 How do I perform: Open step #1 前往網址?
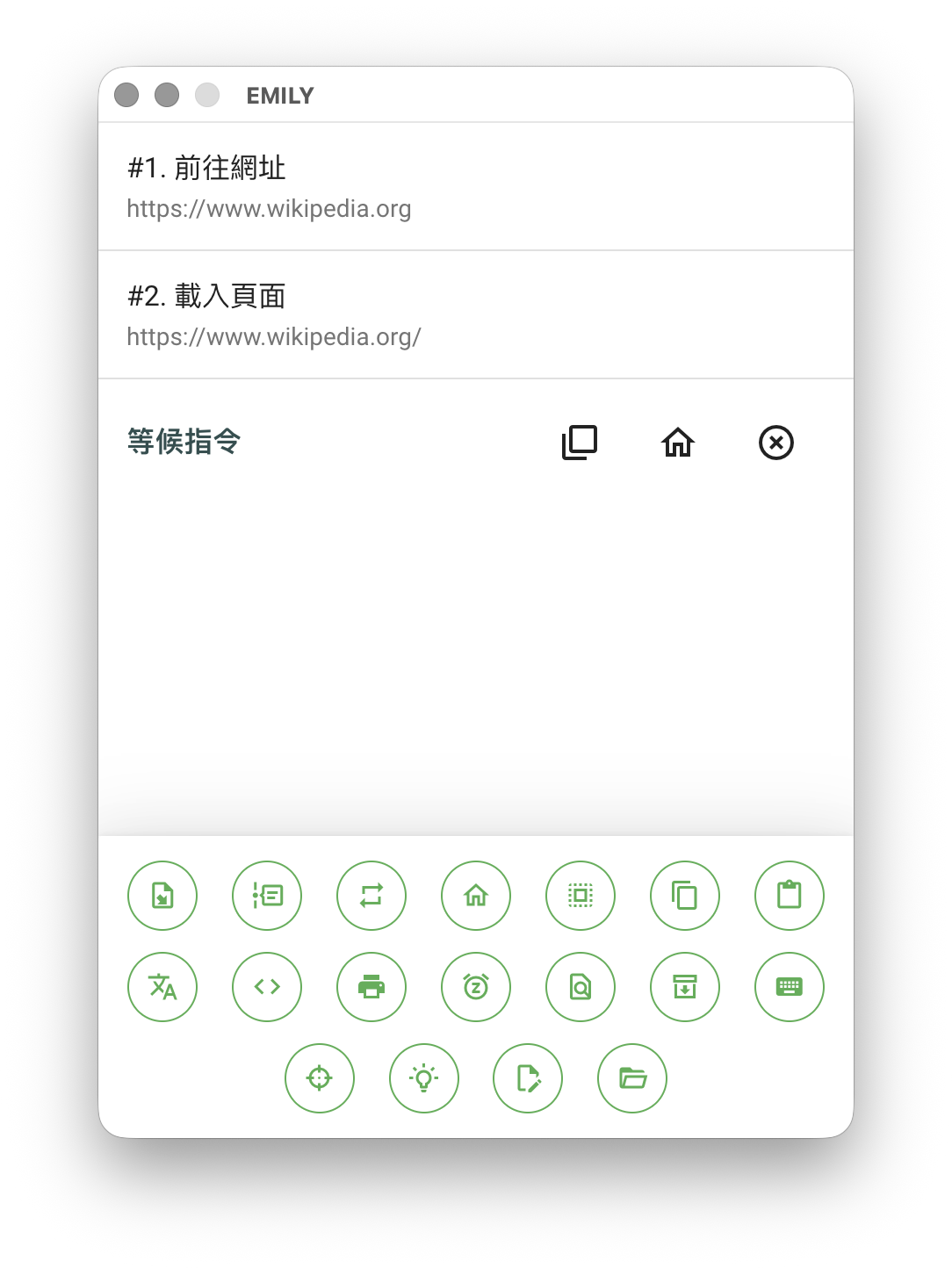(474, 187)
